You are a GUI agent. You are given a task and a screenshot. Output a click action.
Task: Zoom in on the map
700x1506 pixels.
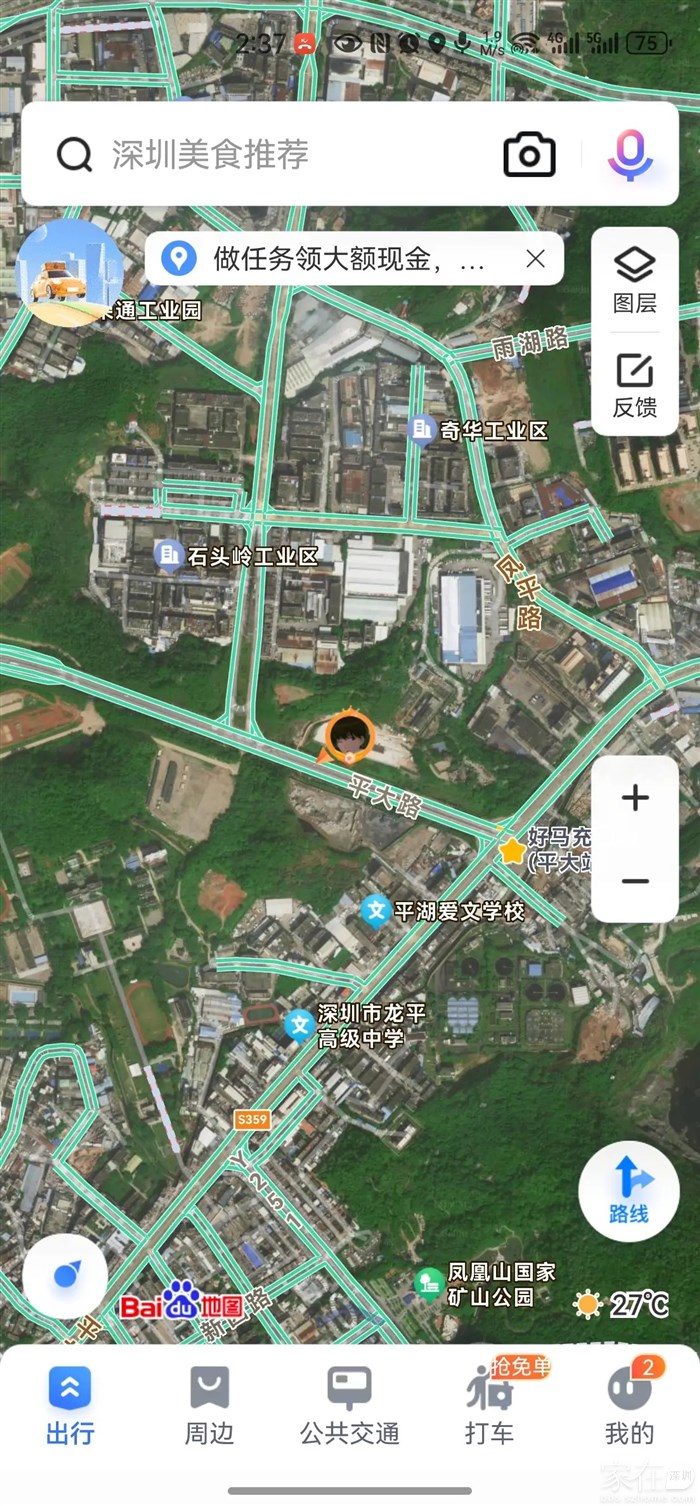pyautogui.click(x=635, y=798)
